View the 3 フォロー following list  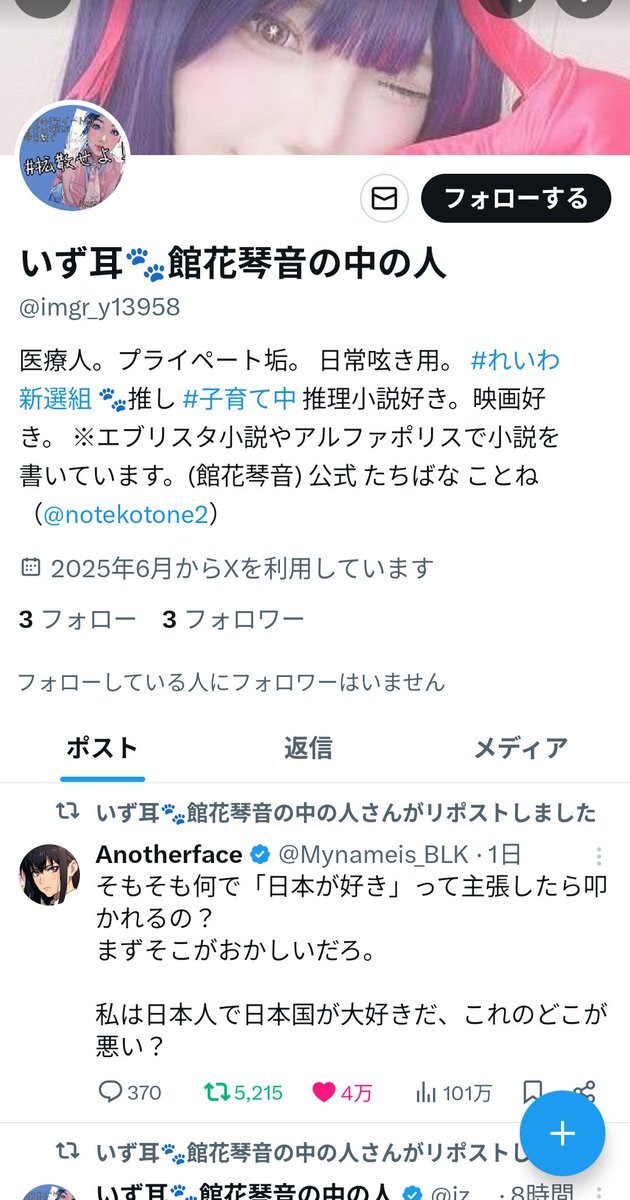pyautogui.click(x=77, y=620)
